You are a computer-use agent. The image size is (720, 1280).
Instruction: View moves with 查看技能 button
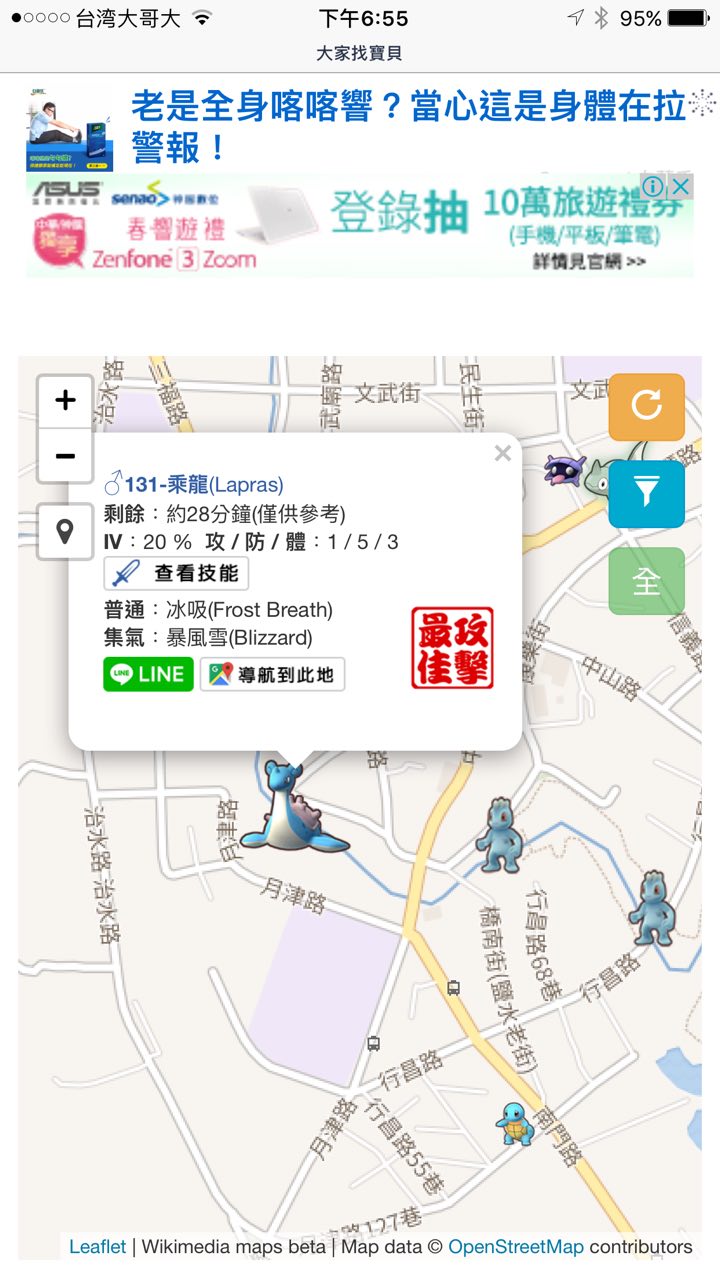pyautogui.click(x=177, y=574)
